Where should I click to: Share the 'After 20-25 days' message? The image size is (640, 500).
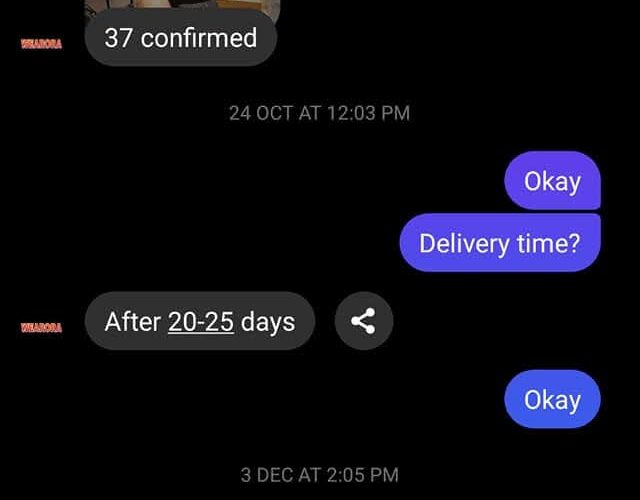(364, 321)
